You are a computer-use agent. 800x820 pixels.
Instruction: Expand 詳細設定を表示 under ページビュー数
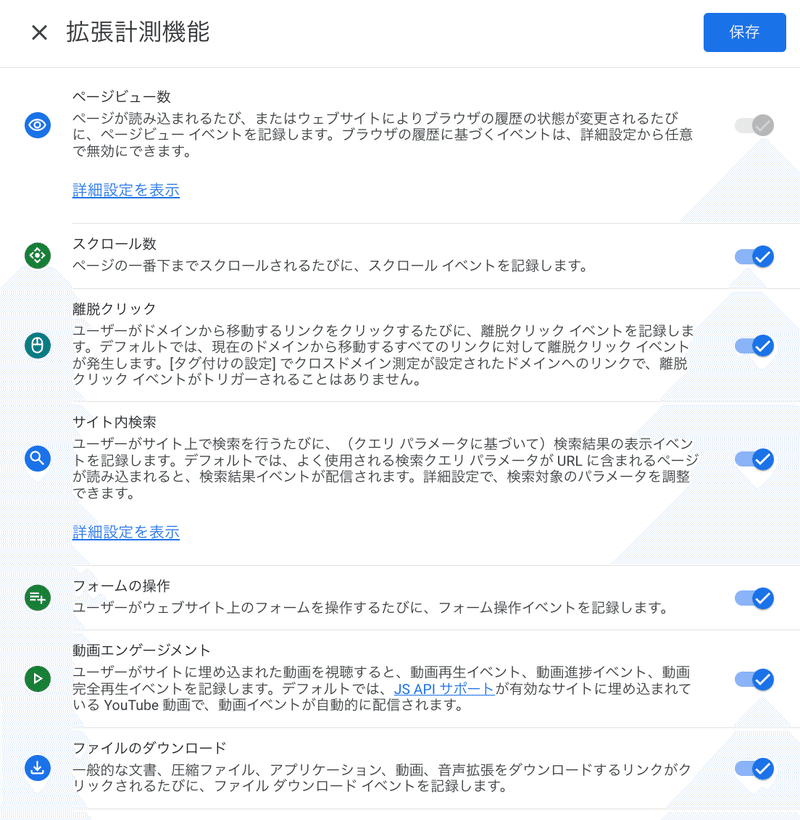(x=125, y=190)
